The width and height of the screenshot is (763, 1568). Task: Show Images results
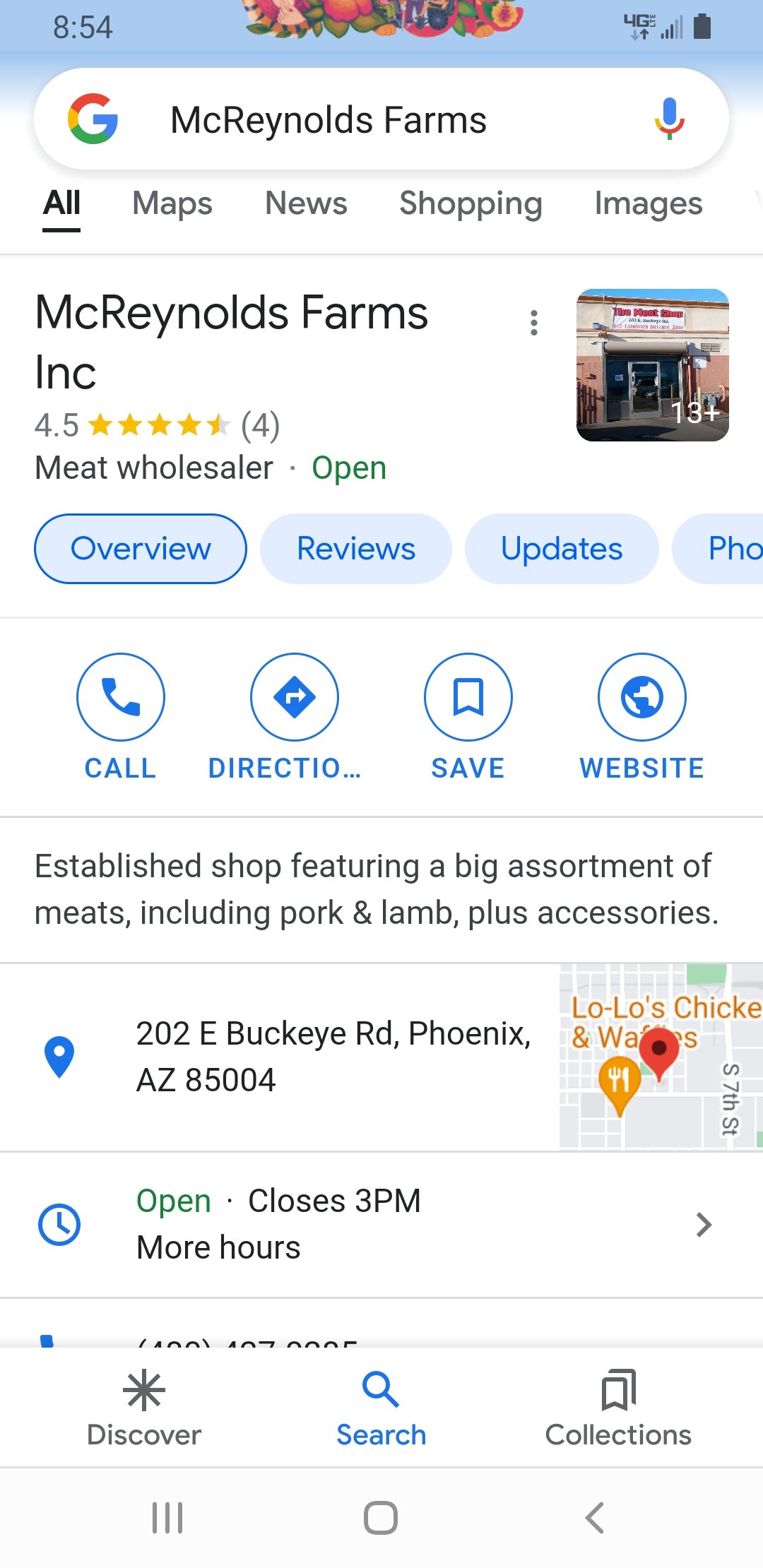(648, 203)
